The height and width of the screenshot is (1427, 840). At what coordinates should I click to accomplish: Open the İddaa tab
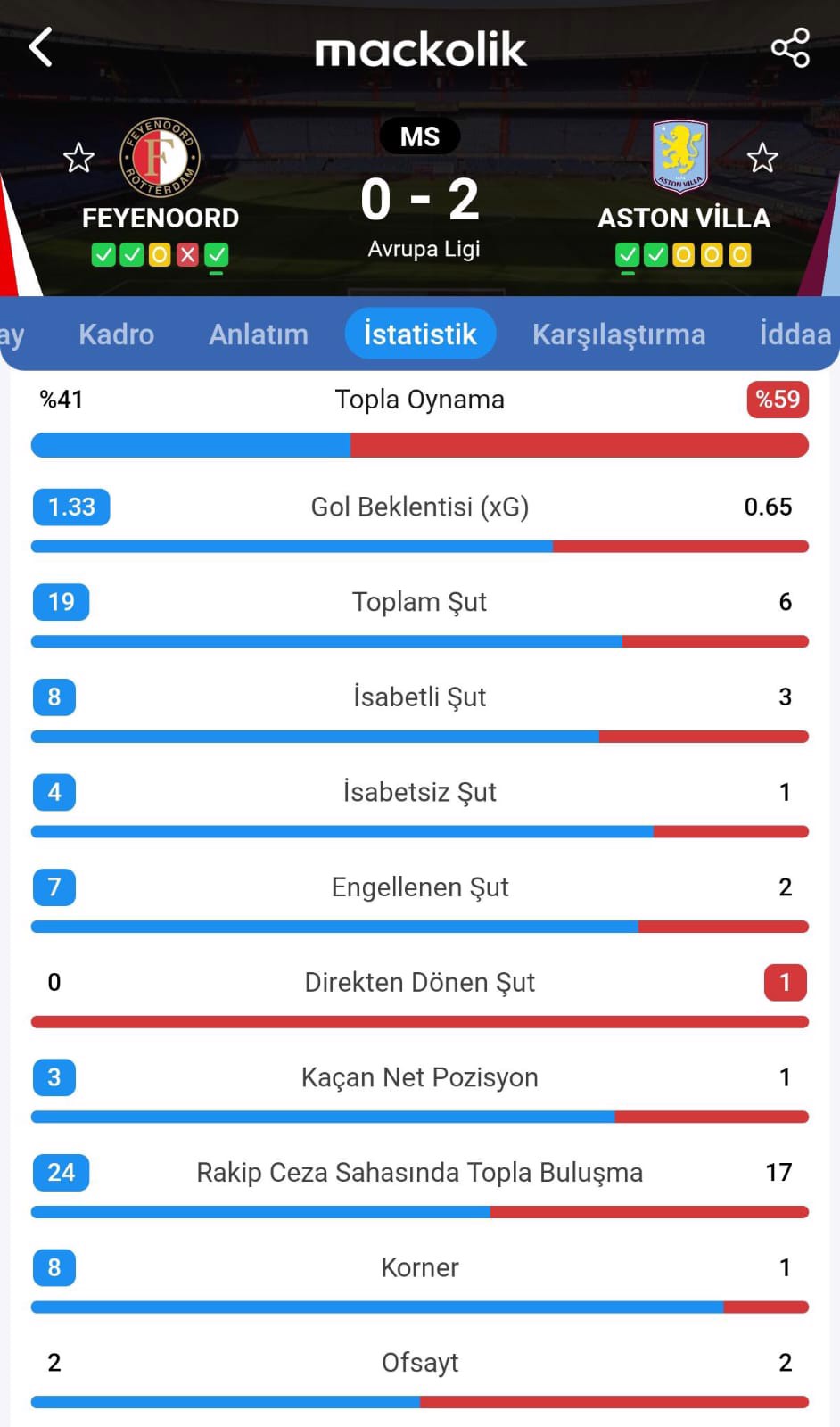(x=795, y=334)
